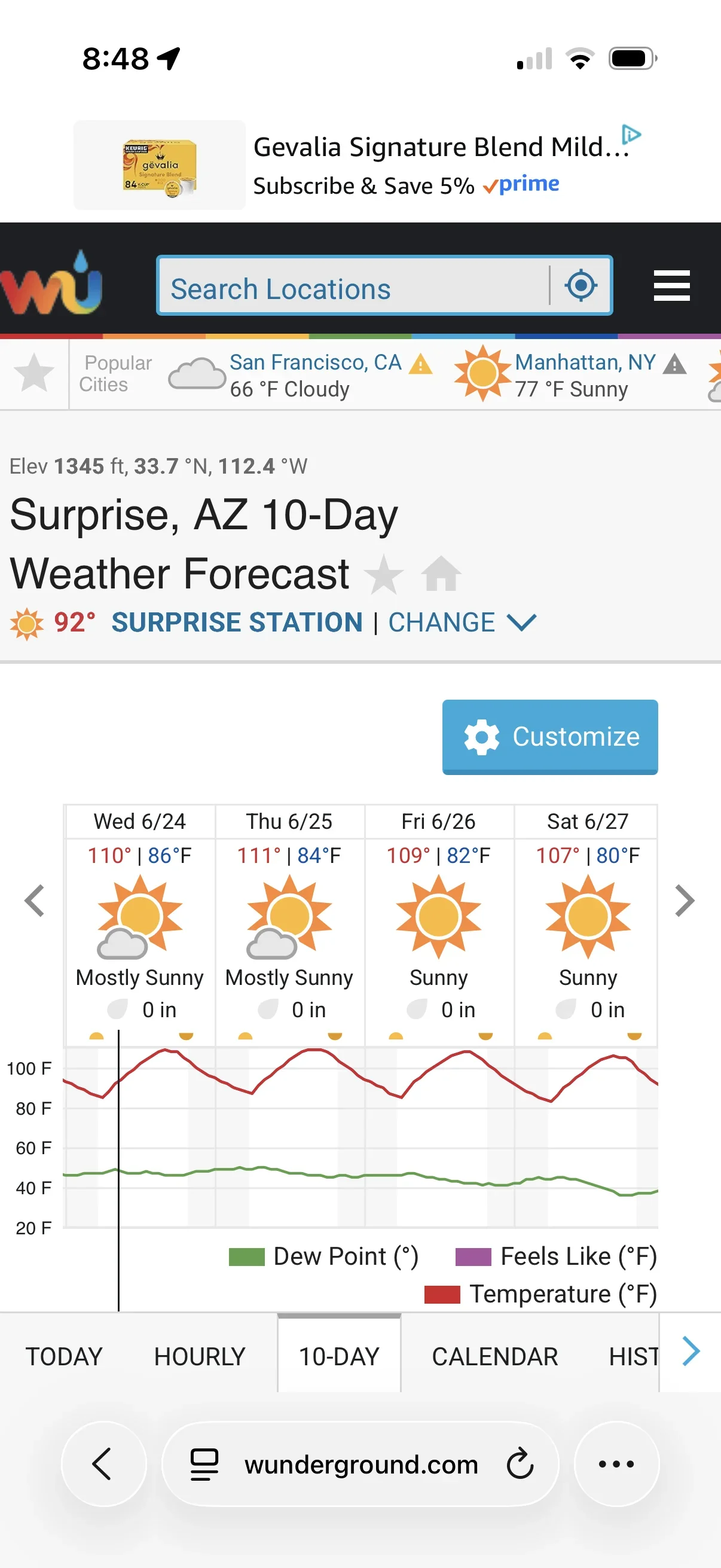721x1568 pixels.
Task: Show next forecast days arrow
Action: coord(685,900)
